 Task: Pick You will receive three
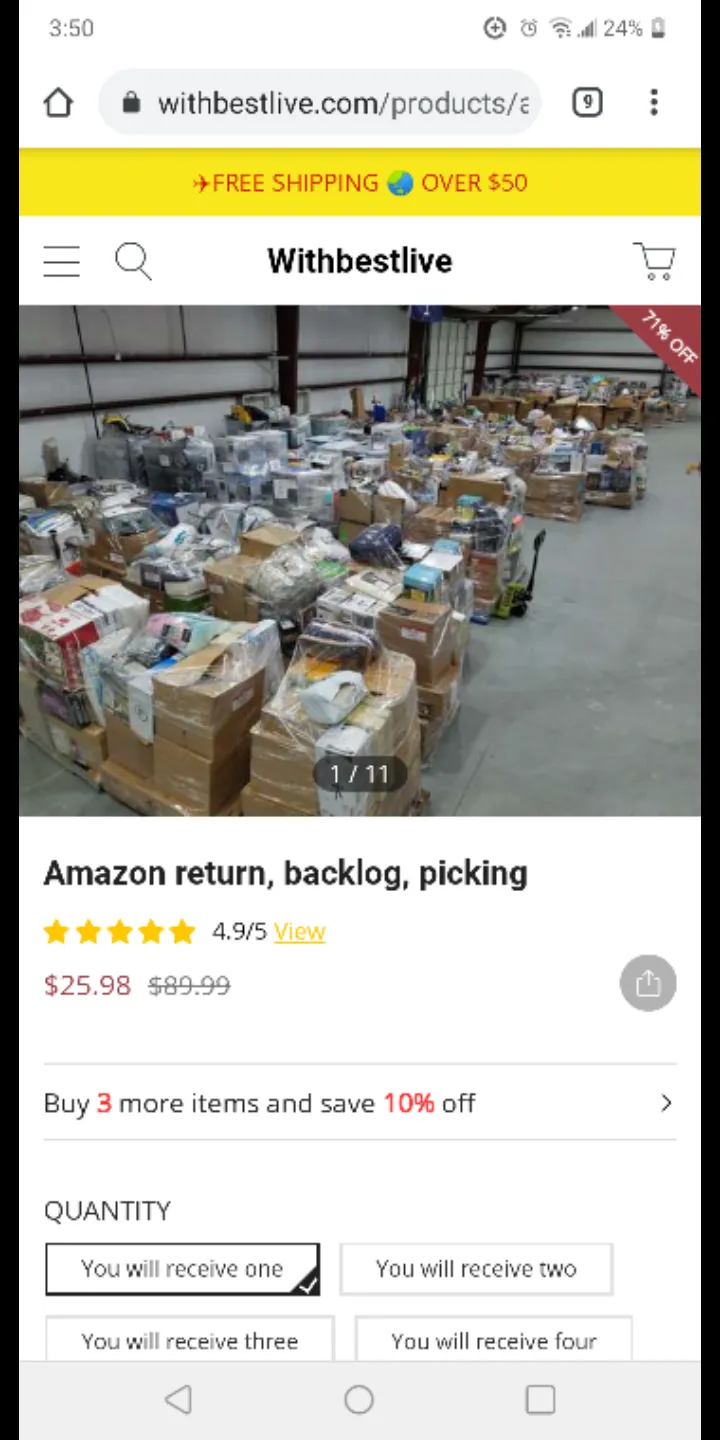[x=190, y=1340]
